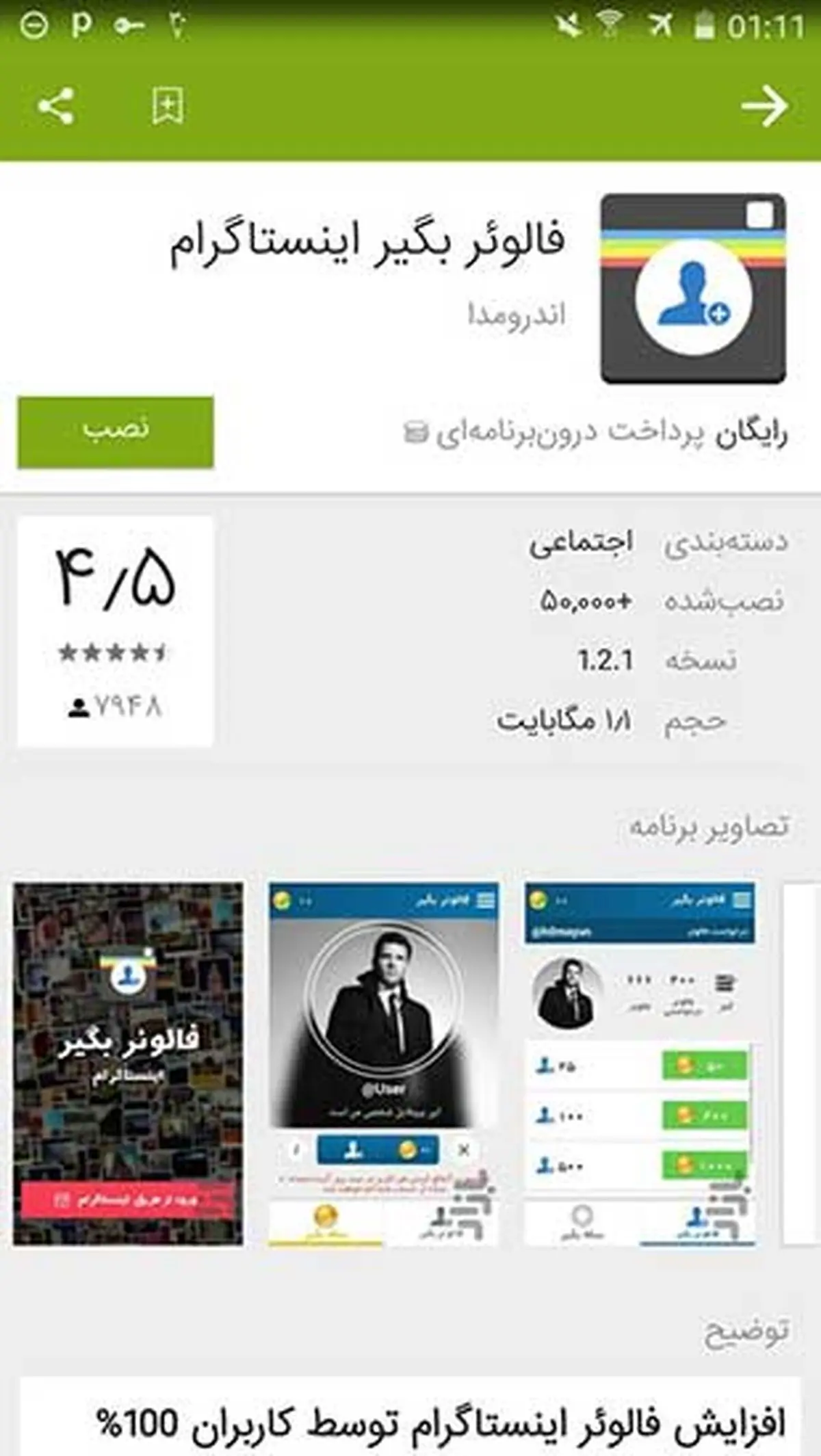This screenshot has height=1456, width=821.
Task: Bookmark this app
Action: pos(168,106)
